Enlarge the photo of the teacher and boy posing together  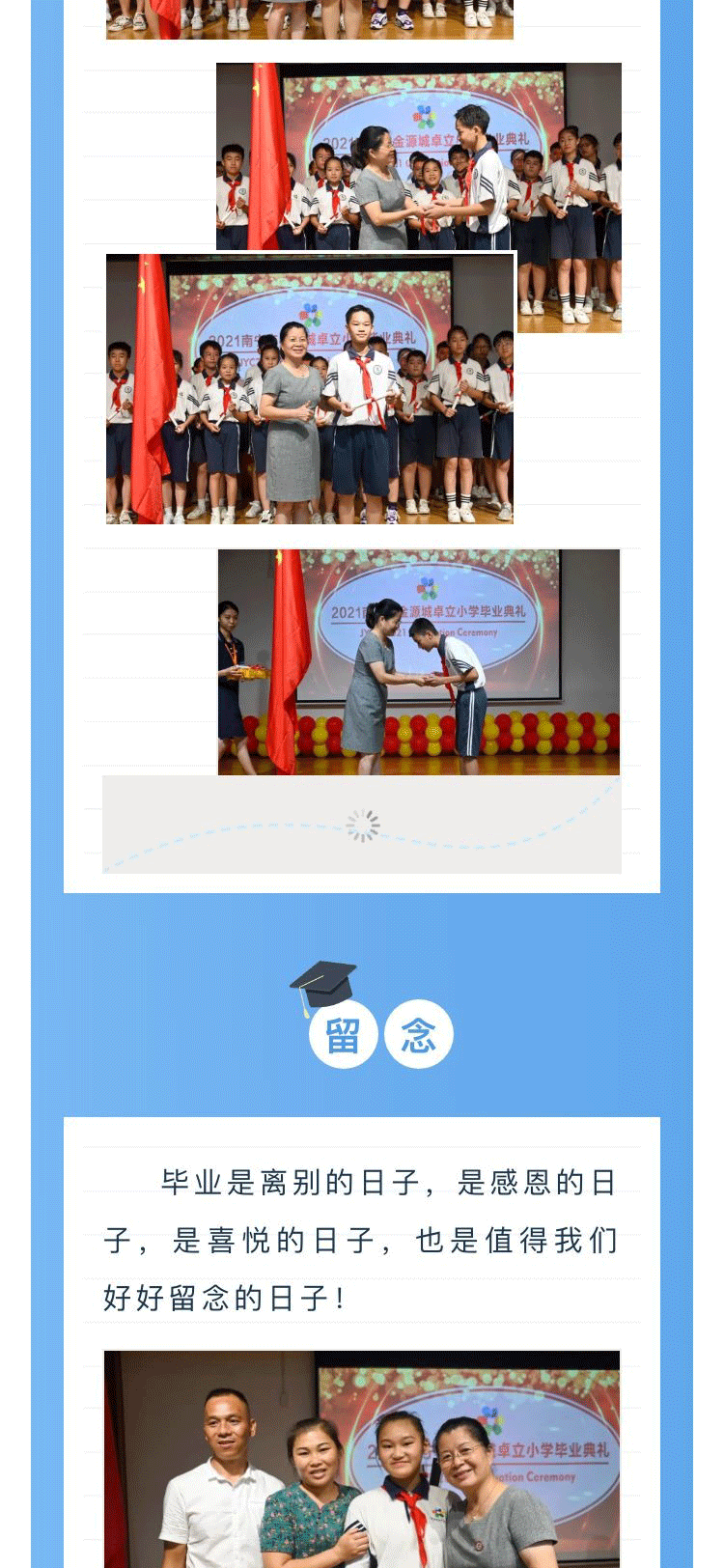309,389
